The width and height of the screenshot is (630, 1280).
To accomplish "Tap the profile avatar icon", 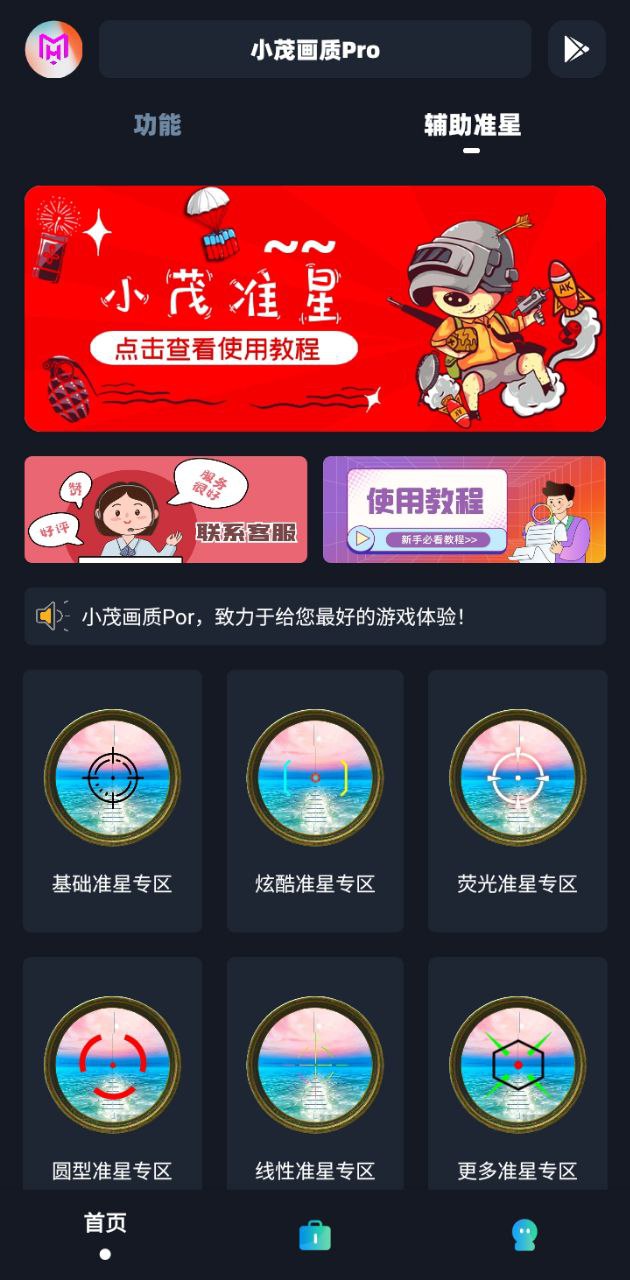I will [x=54, y=49].
